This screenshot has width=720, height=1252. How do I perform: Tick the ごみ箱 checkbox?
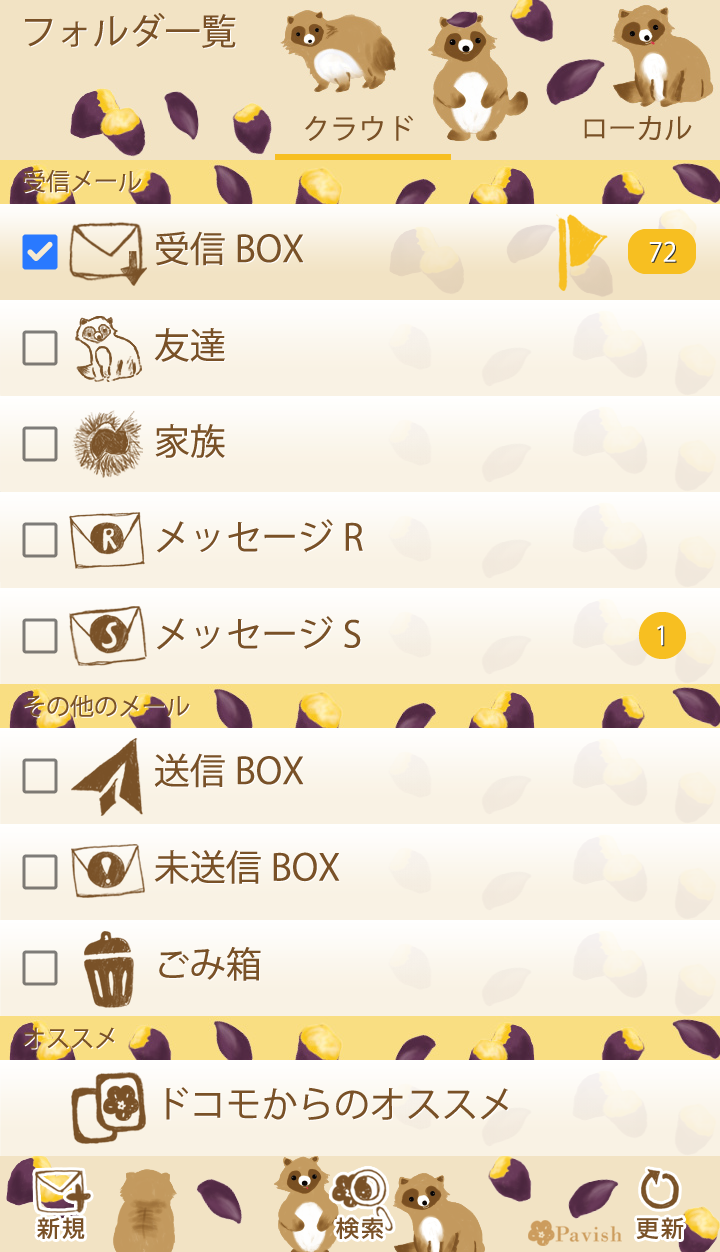tap(40, 968)
